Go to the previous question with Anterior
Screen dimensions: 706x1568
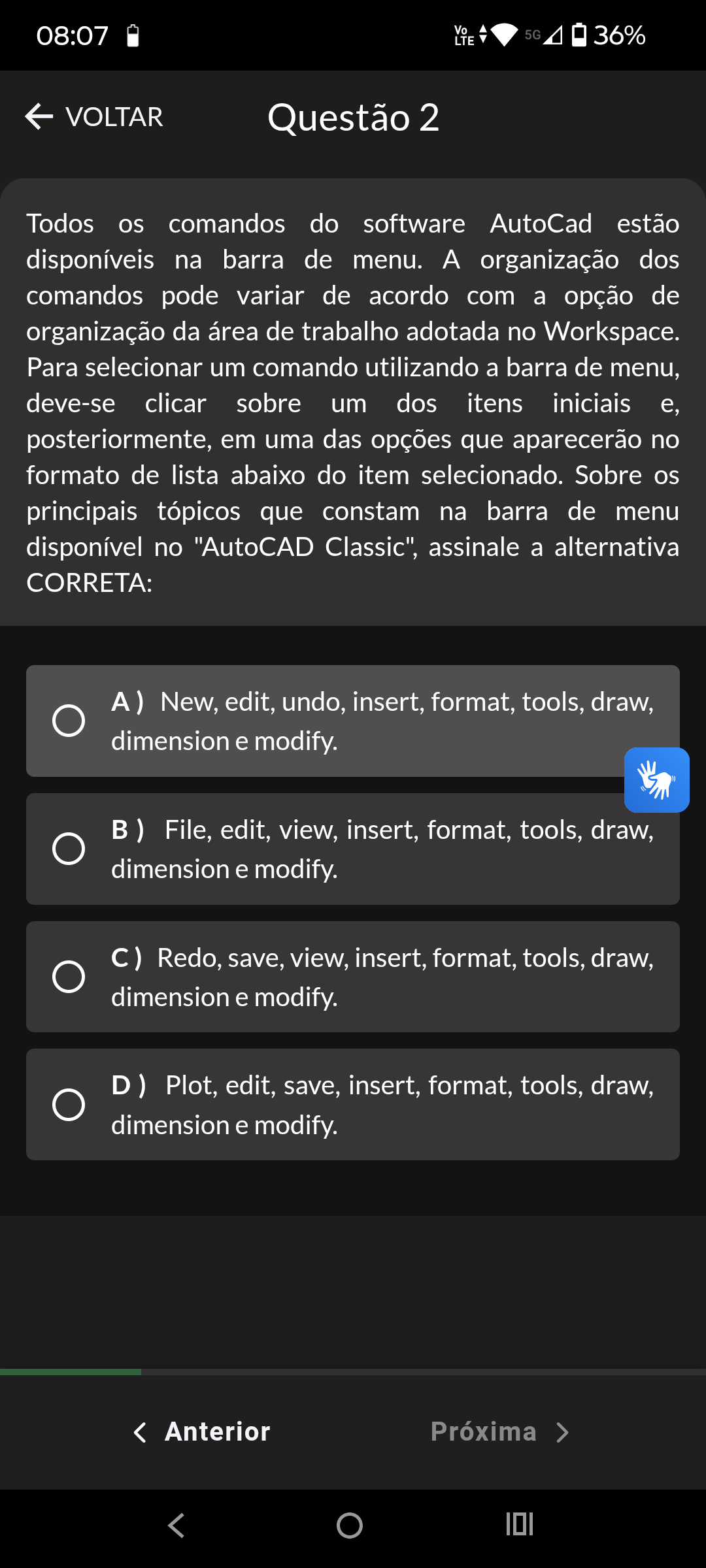click(201, 1431)
